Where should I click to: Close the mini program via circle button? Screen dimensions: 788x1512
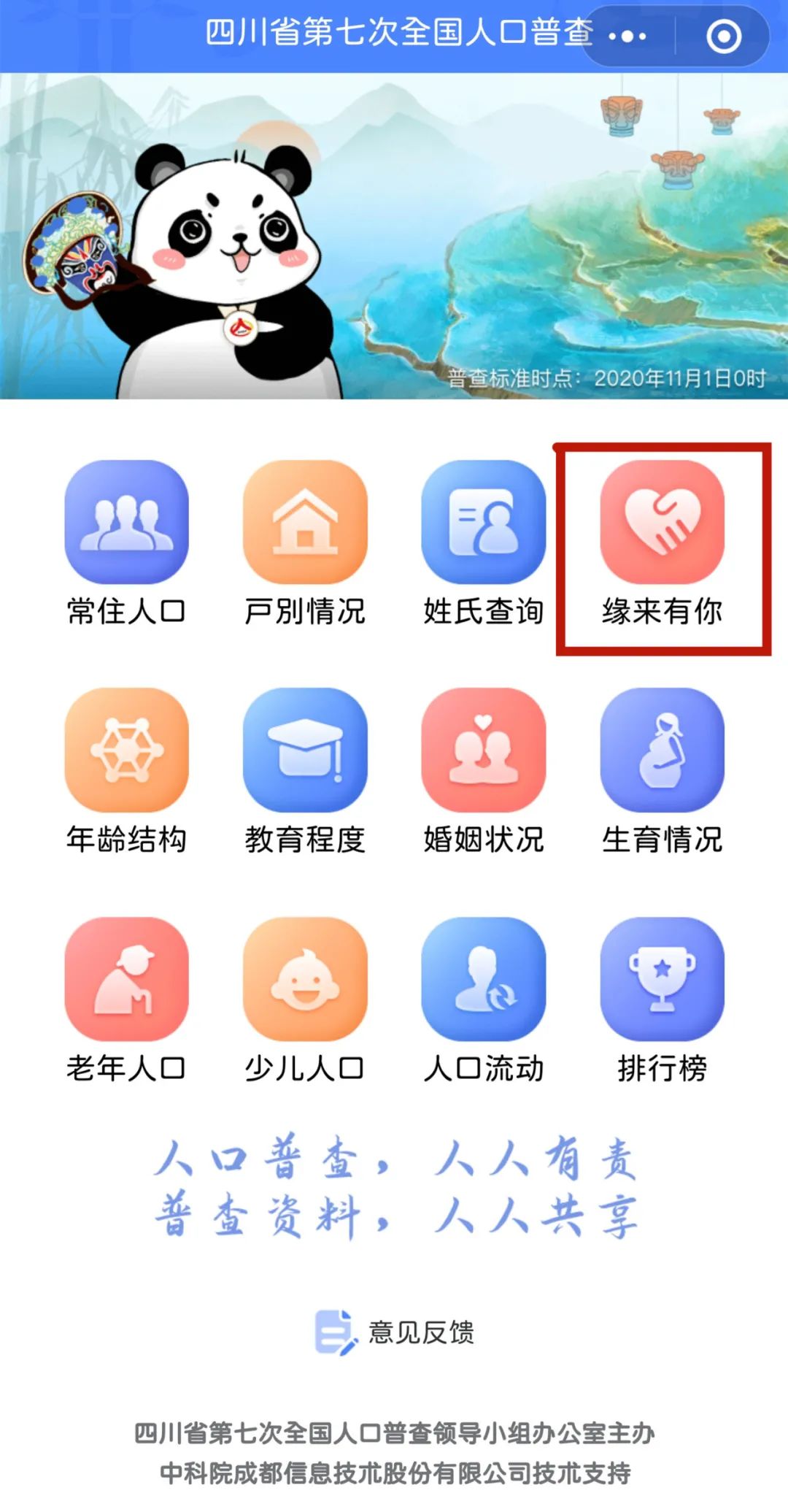tap(724, 36)
